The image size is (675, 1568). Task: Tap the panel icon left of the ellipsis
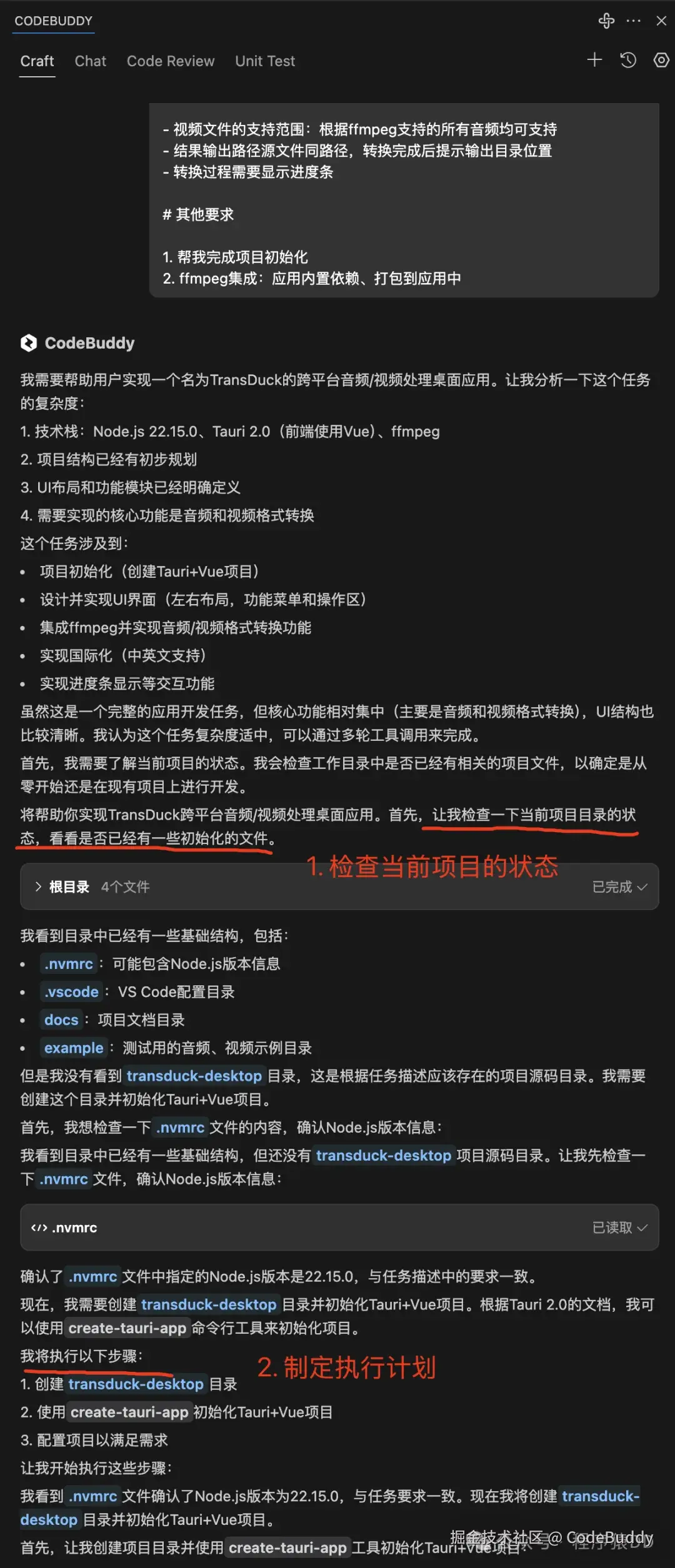coord(606,21)
